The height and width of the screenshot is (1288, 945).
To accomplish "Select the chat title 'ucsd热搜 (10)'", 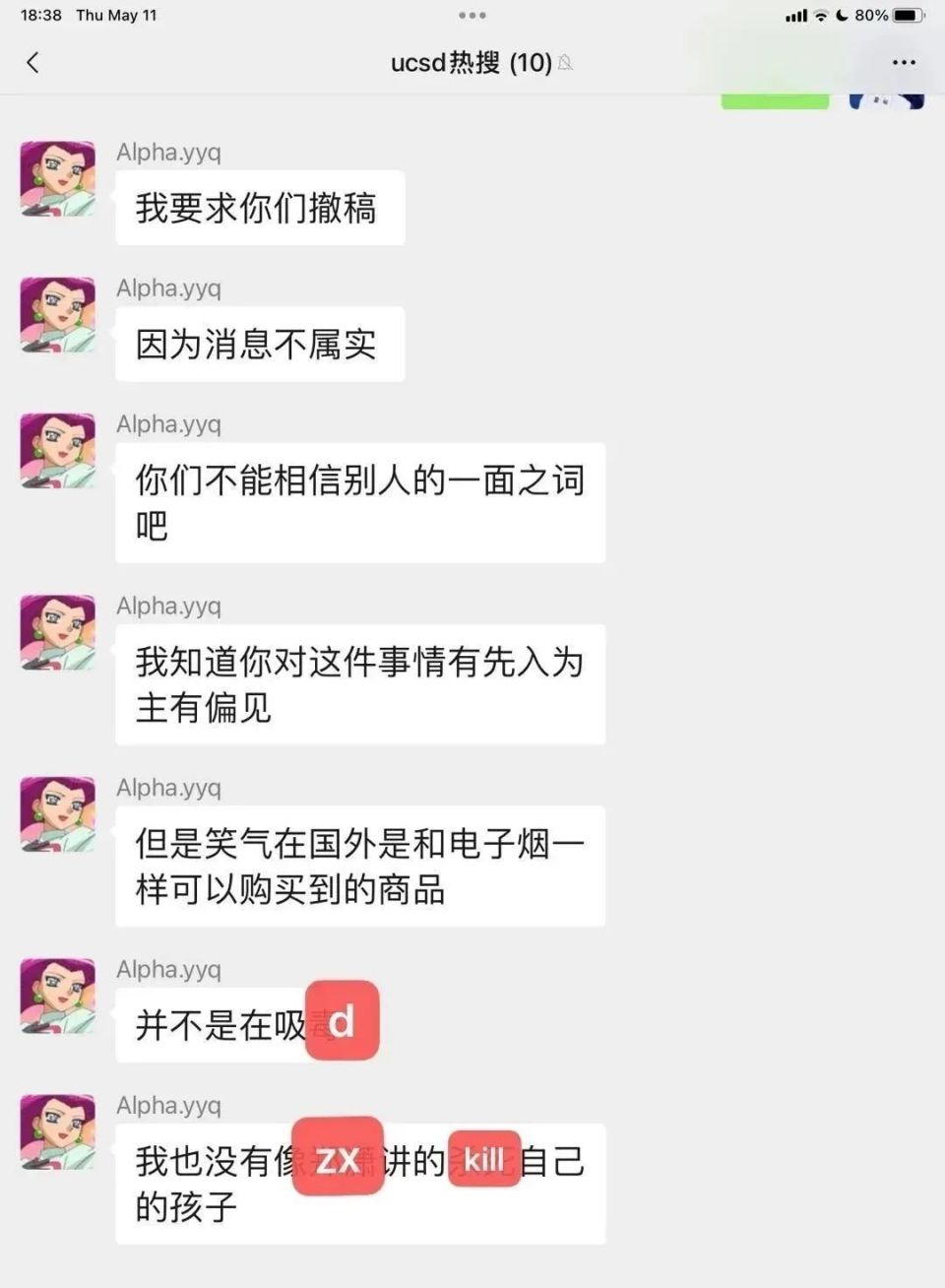I will [x=472, y=62].
